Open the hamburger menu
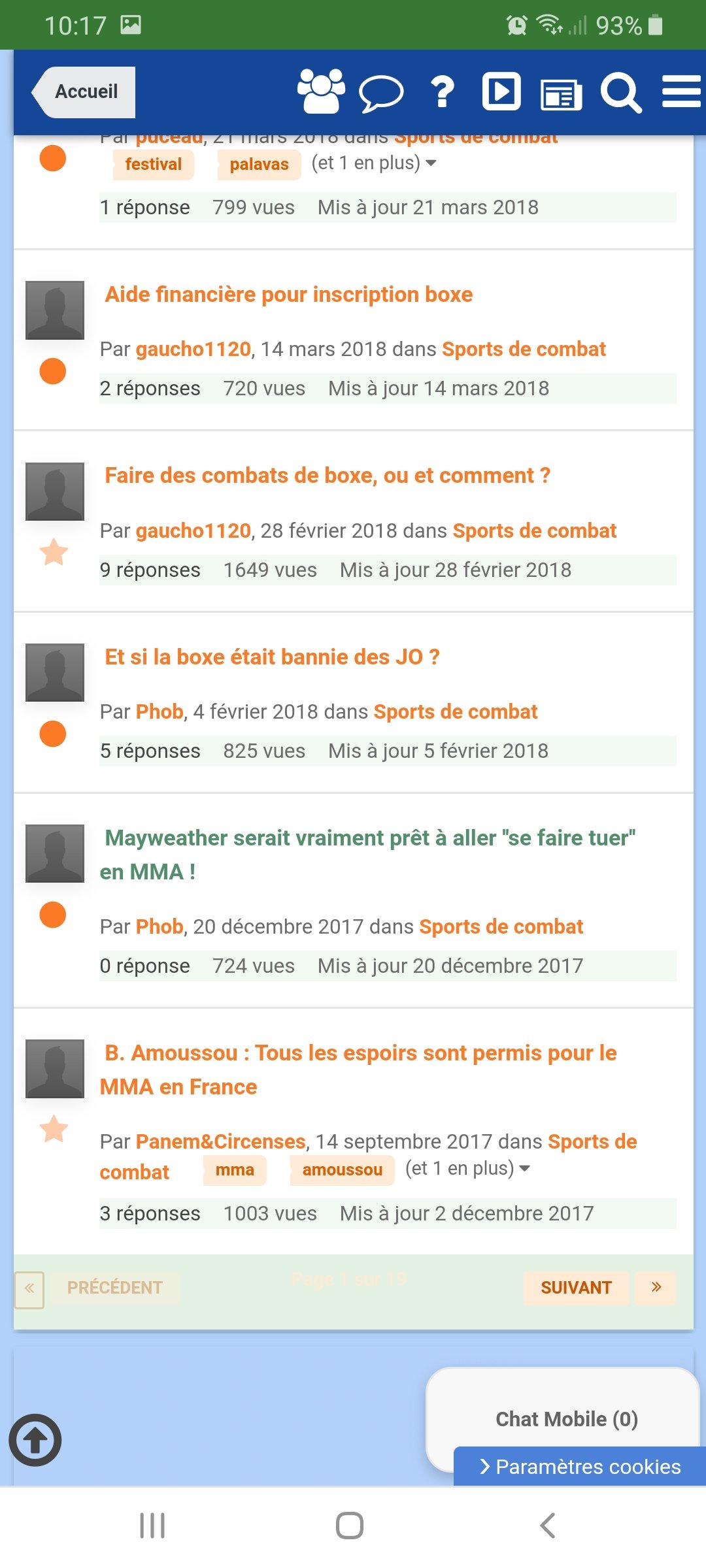 pos(681,91)
